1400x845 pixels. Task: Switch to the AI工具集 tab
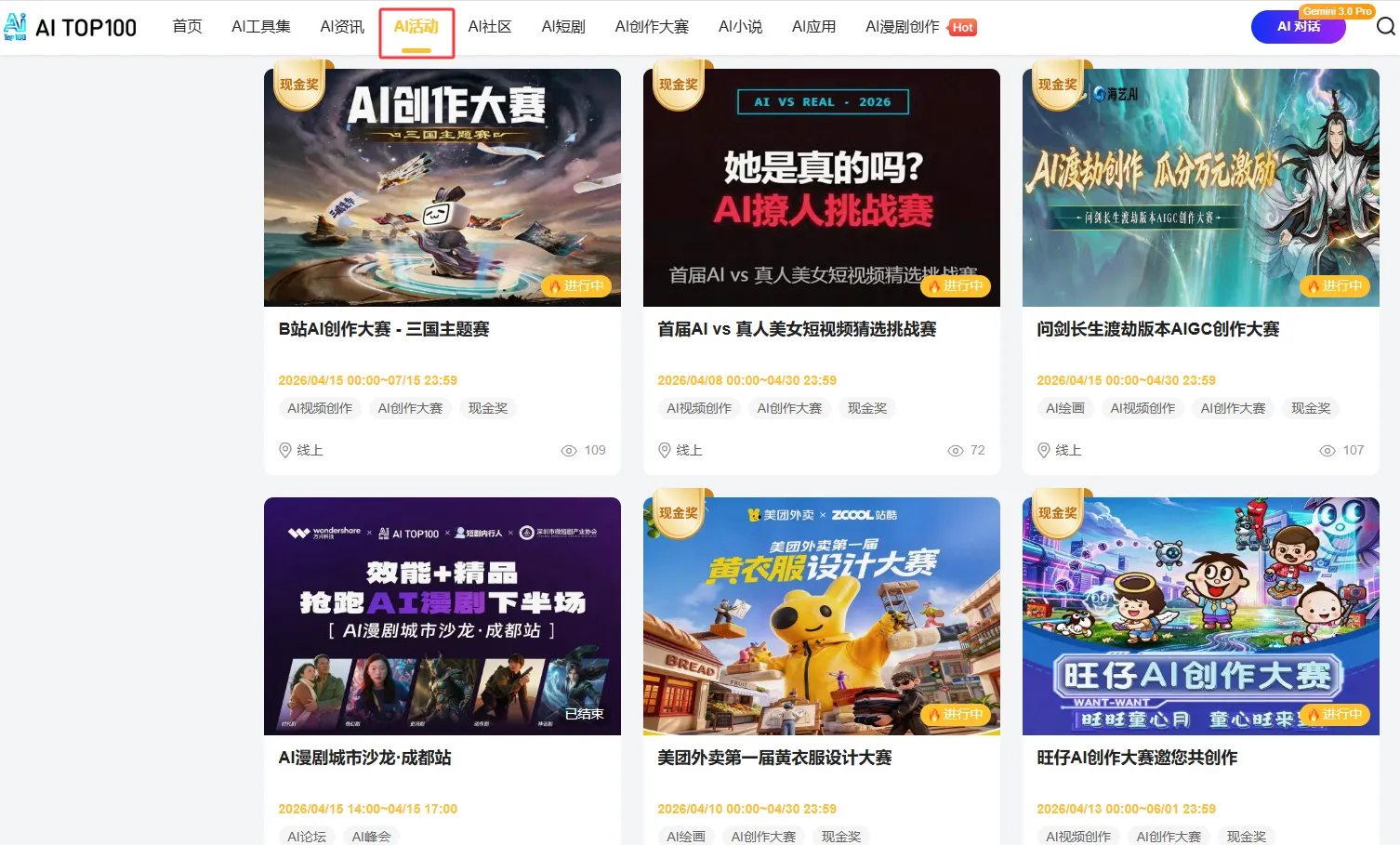point(261,27)
